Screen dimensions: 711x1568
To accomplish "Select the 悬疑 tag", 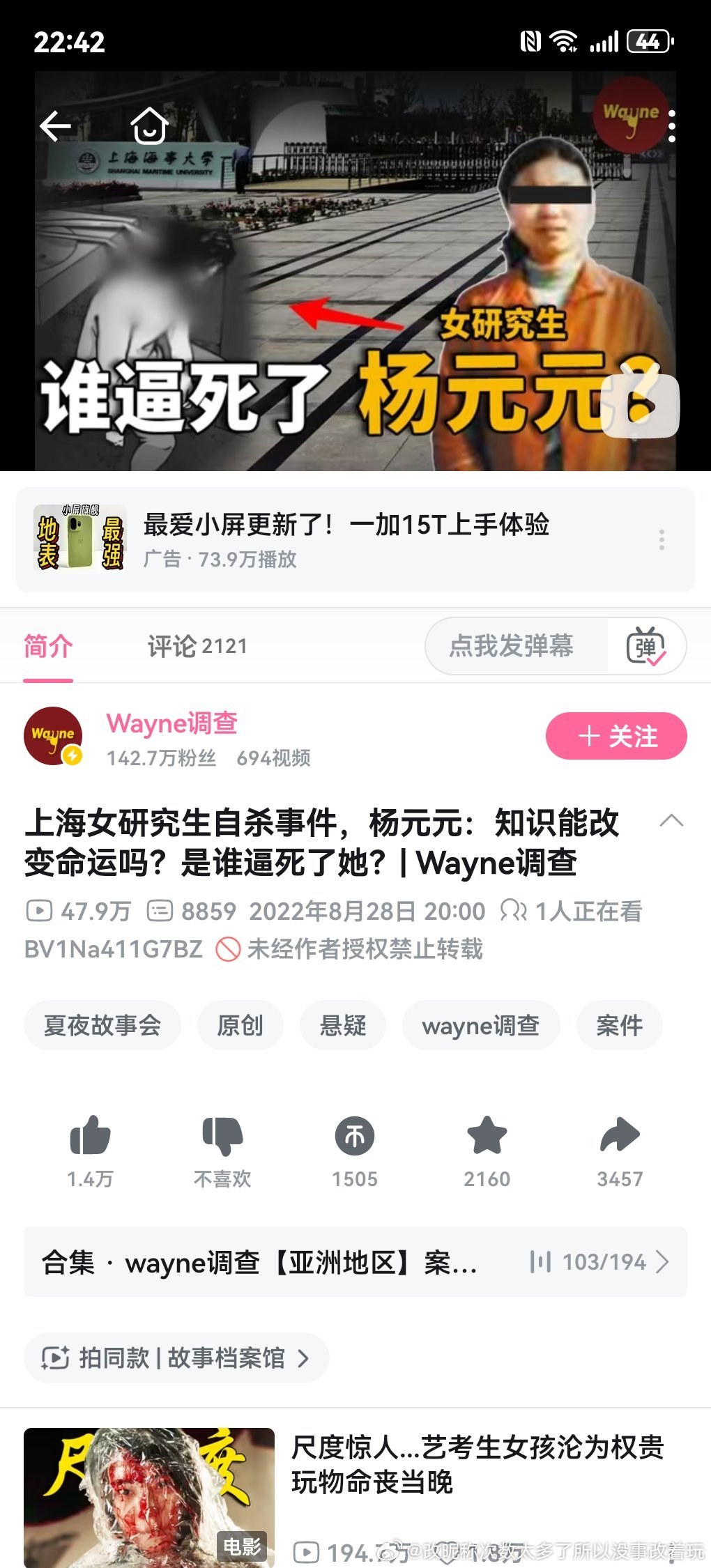I will 343,1024.
